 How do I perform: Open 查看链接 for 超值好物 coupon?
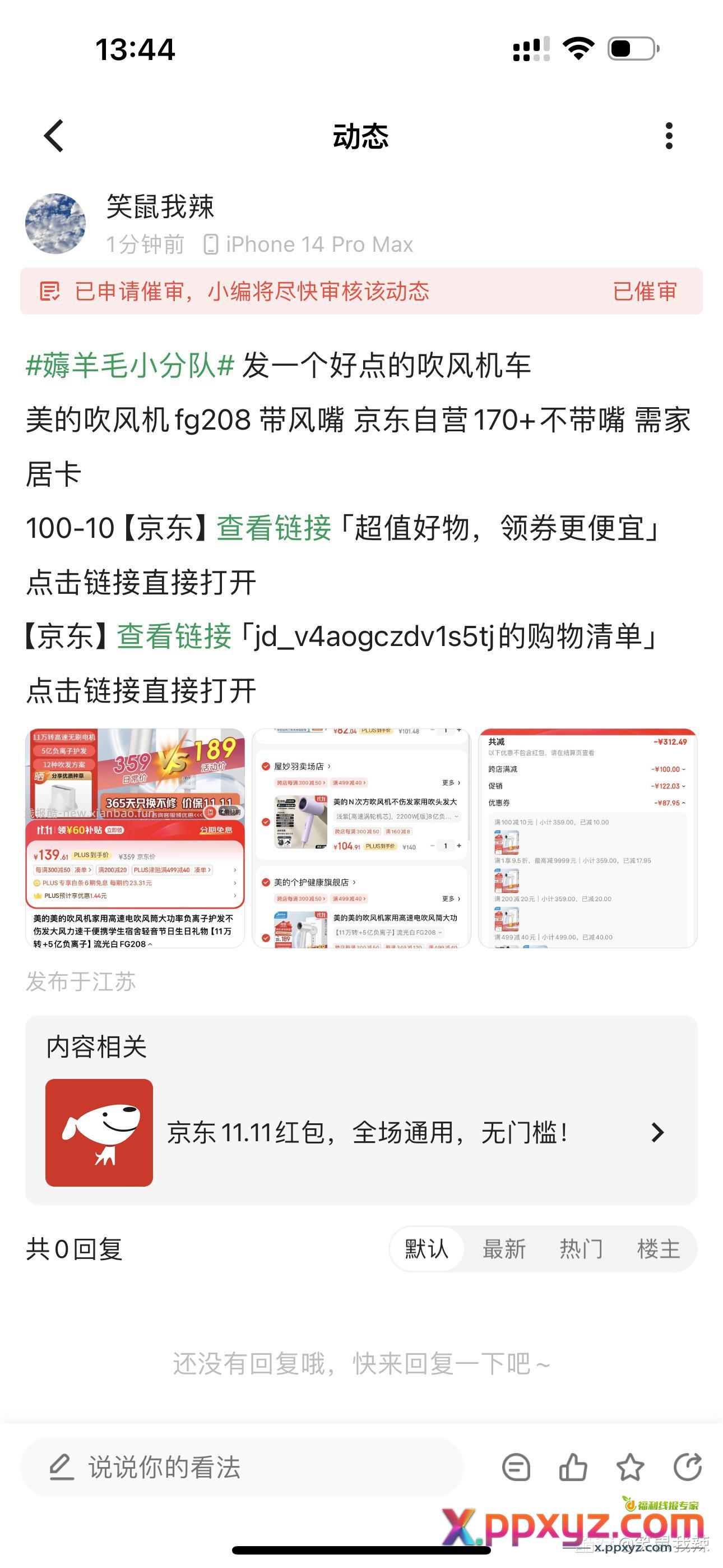274,528
